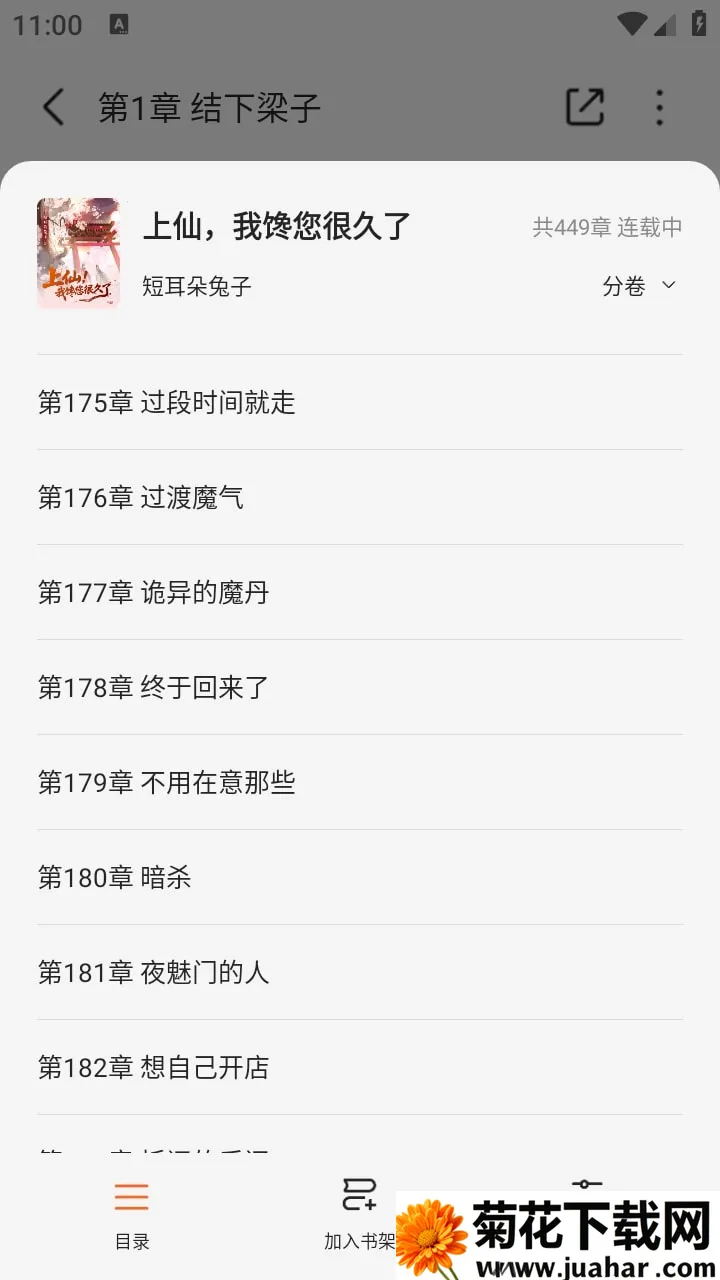
Task: Open chapter 第181章 夜魅门的人
Action: tap(154, 973)
